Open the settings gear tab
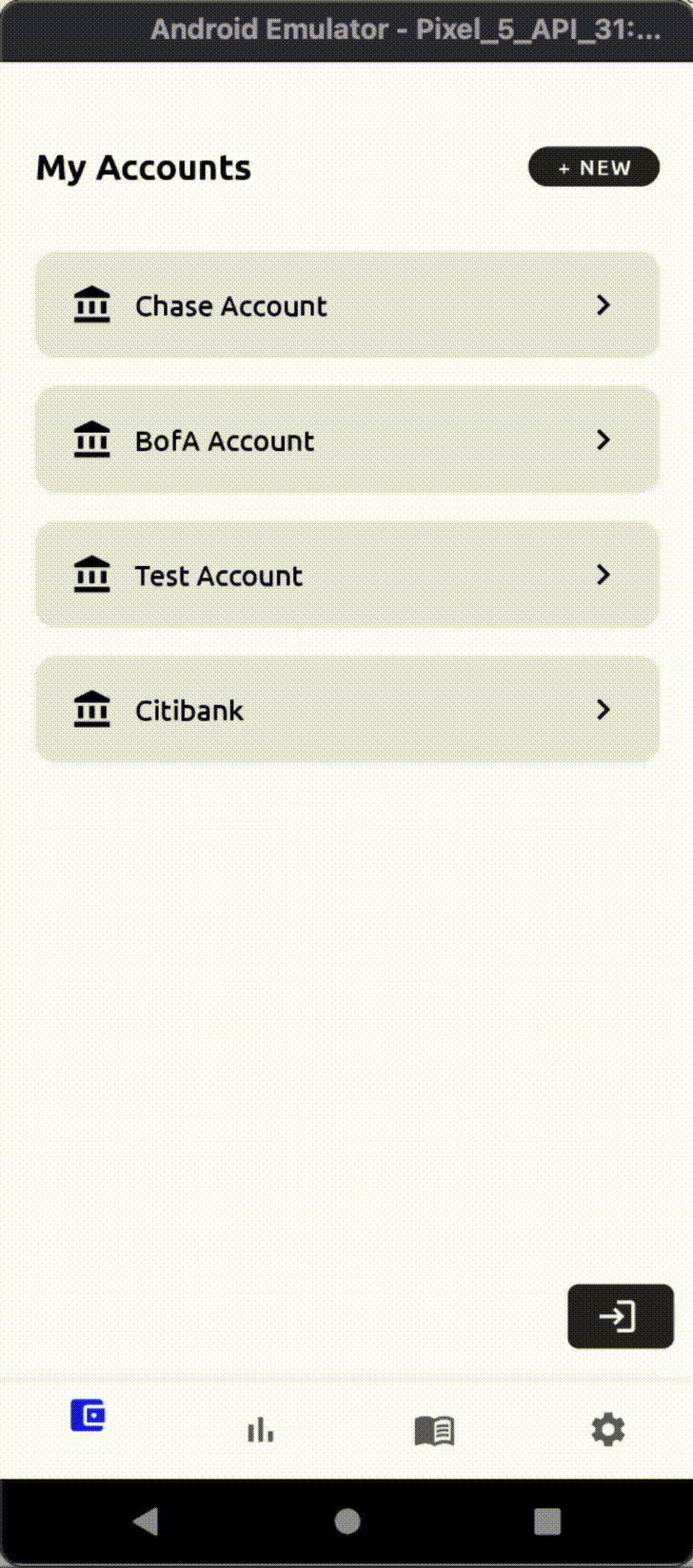 pyautogui.click(x=607, y=1429)
